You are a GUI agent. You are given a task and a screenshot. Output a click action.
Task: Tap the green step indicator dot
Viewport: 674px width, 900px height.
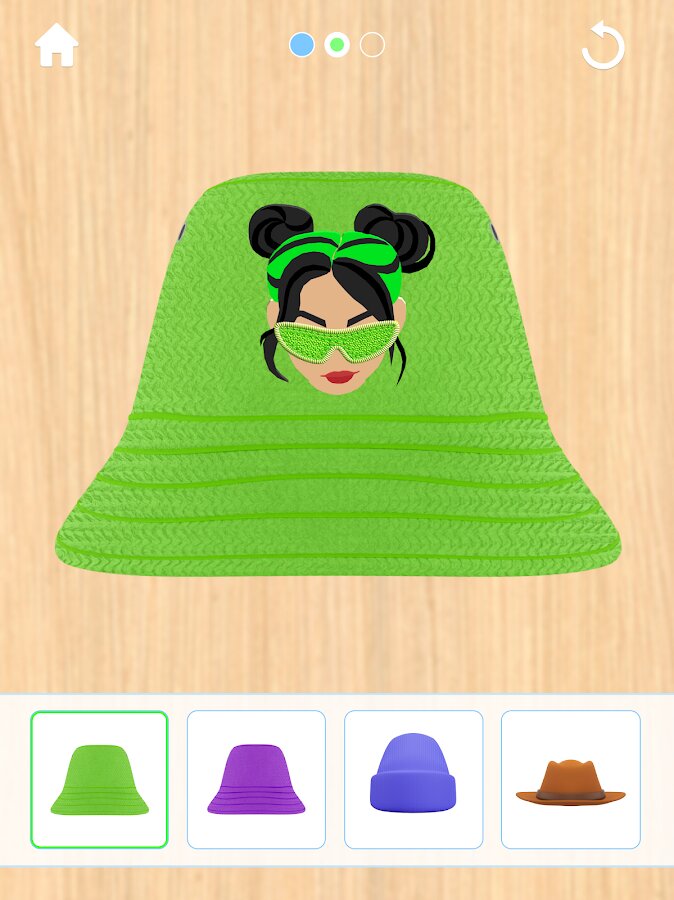click(x=337, y=45)
